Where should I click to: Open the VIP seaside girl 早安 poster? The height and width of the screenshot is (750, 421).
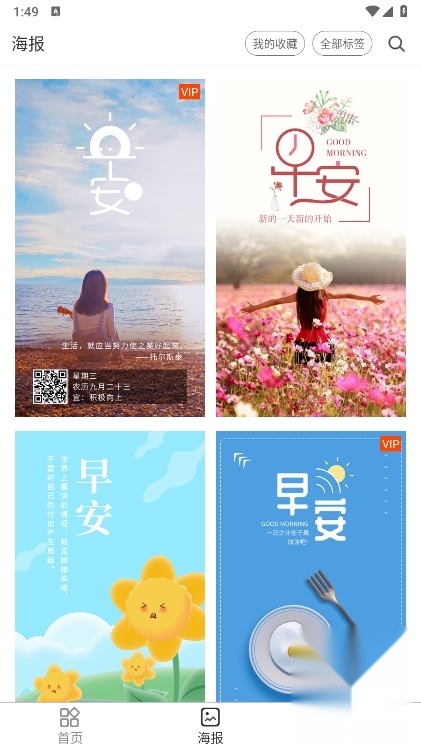click(x=110, y=248)
